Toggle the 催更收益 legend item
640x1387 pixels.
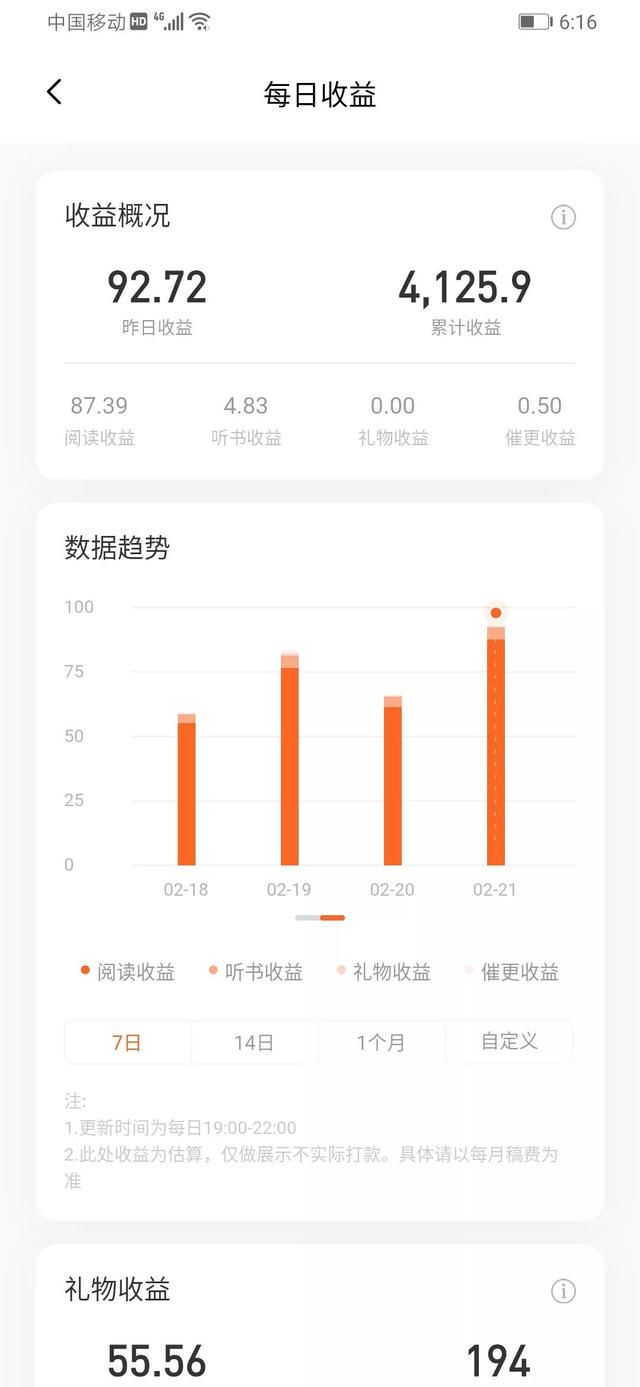pyautogui.click(x=511, y=971)
